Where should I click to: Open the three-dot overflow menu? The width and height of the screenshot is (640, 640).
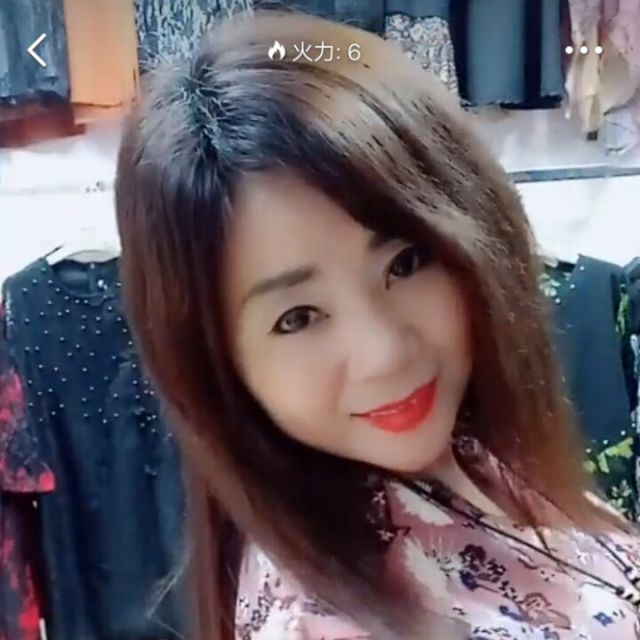tap(584, 50)
